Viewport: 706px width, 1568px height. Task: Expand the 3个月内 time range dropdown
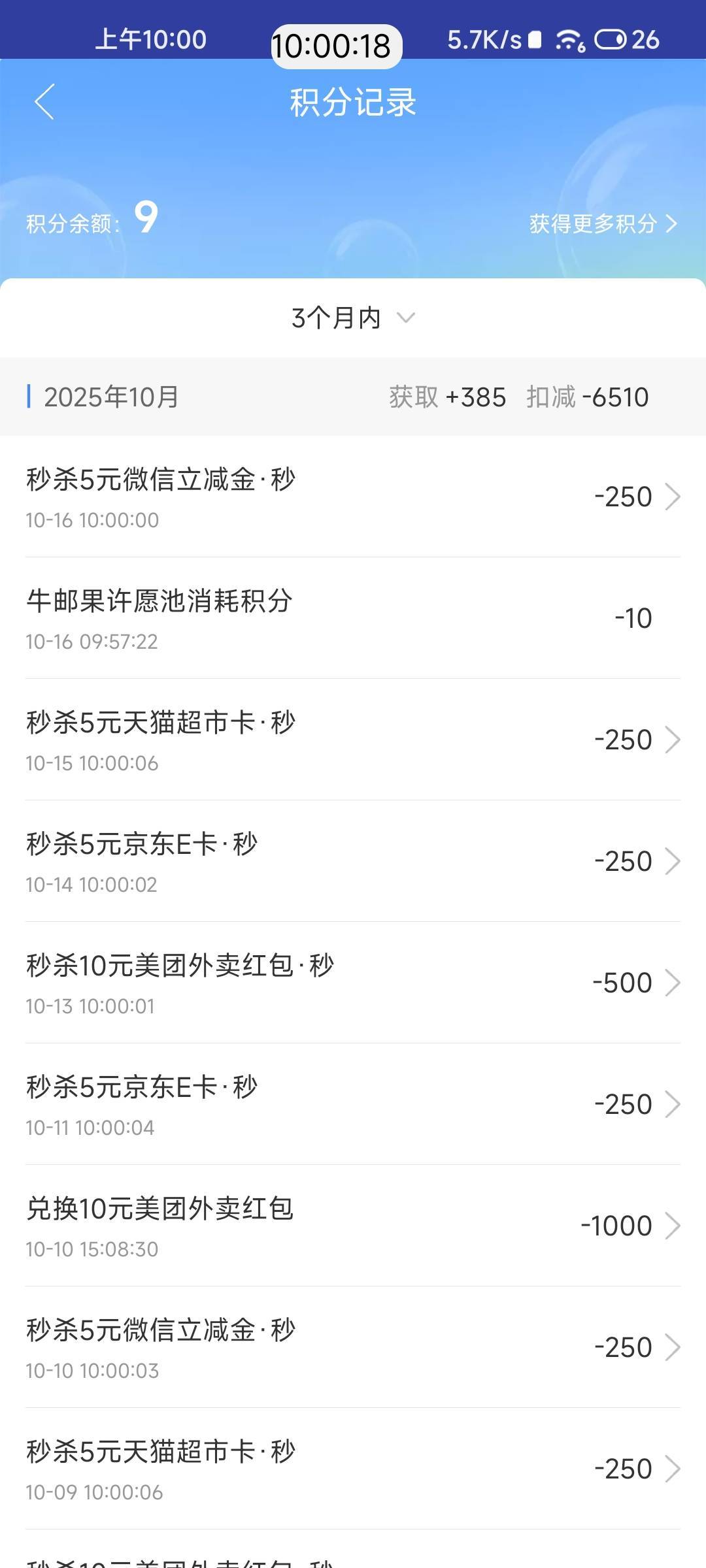[x=353, y=318]
